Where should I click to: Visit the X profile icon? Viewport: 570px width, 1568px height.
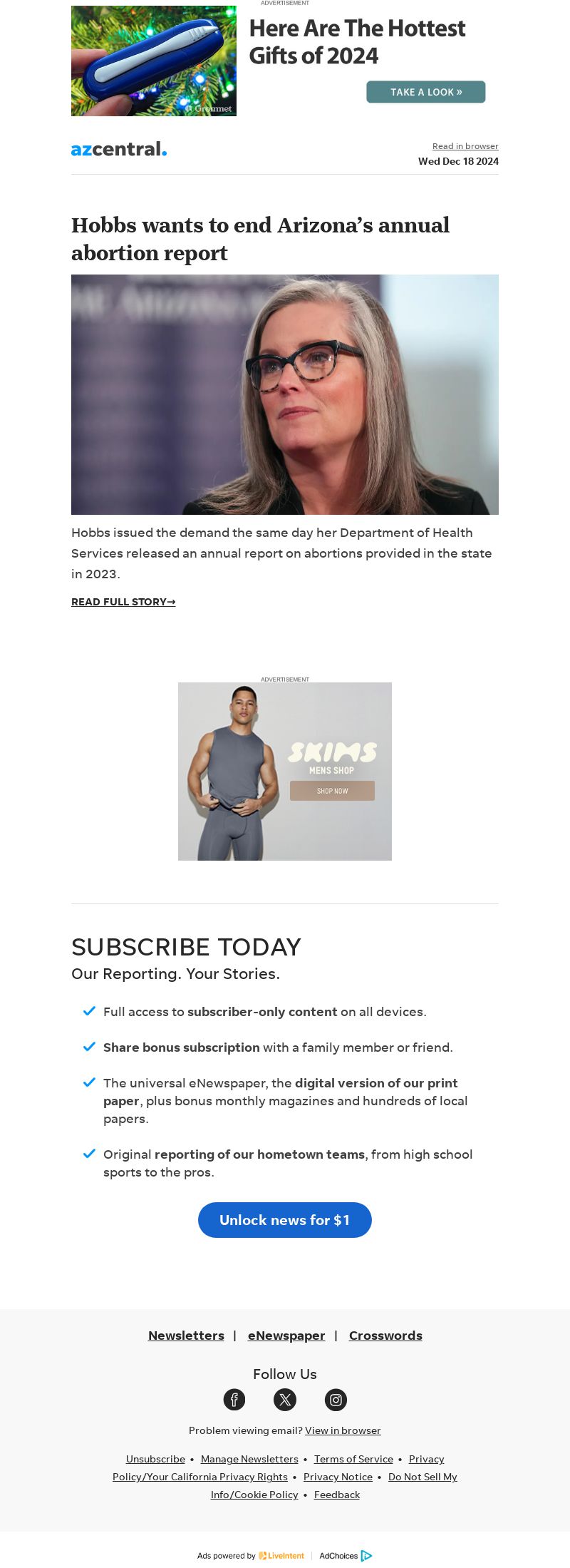pos(285,1400)
